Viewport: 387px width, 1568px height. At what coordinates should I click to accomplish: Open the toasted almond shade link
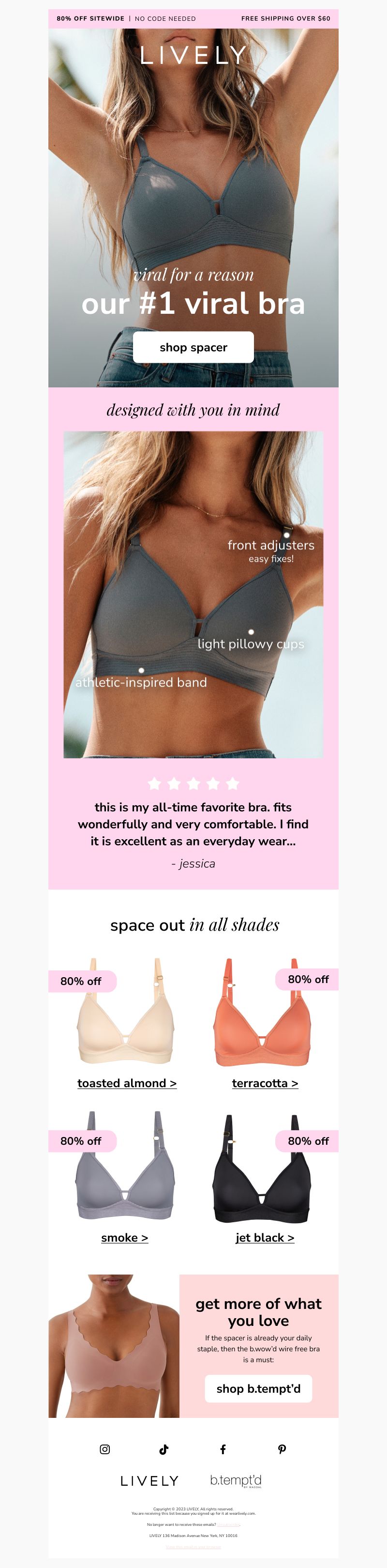point(127,1083)
